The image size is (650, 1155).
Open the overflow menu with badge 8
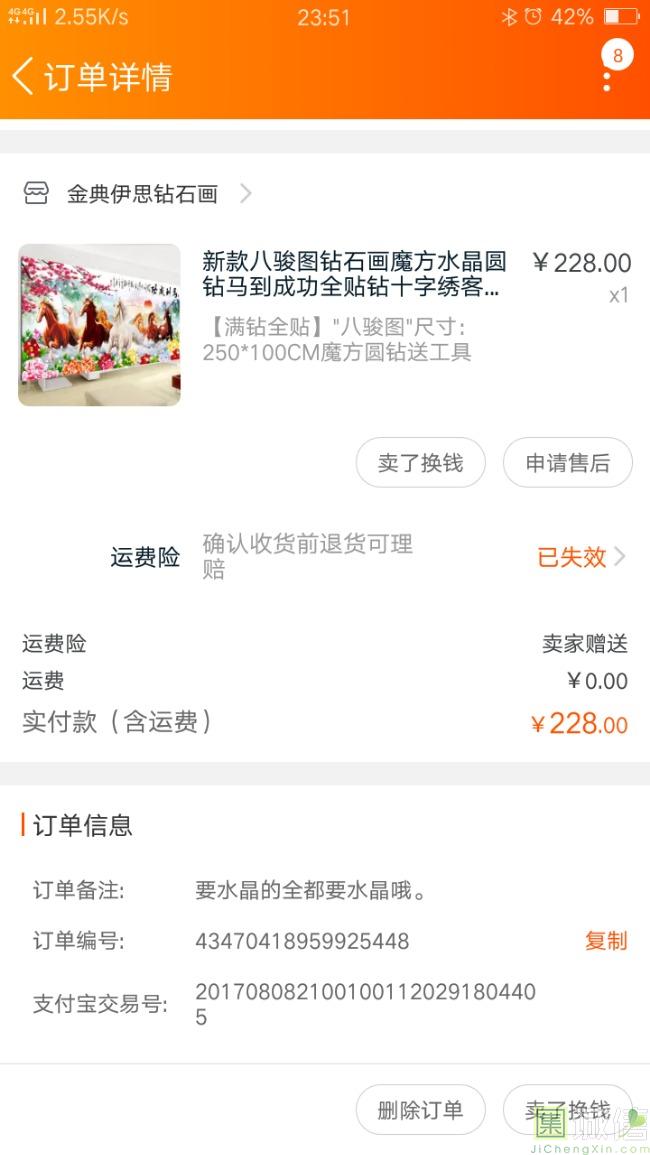[607, 70]
